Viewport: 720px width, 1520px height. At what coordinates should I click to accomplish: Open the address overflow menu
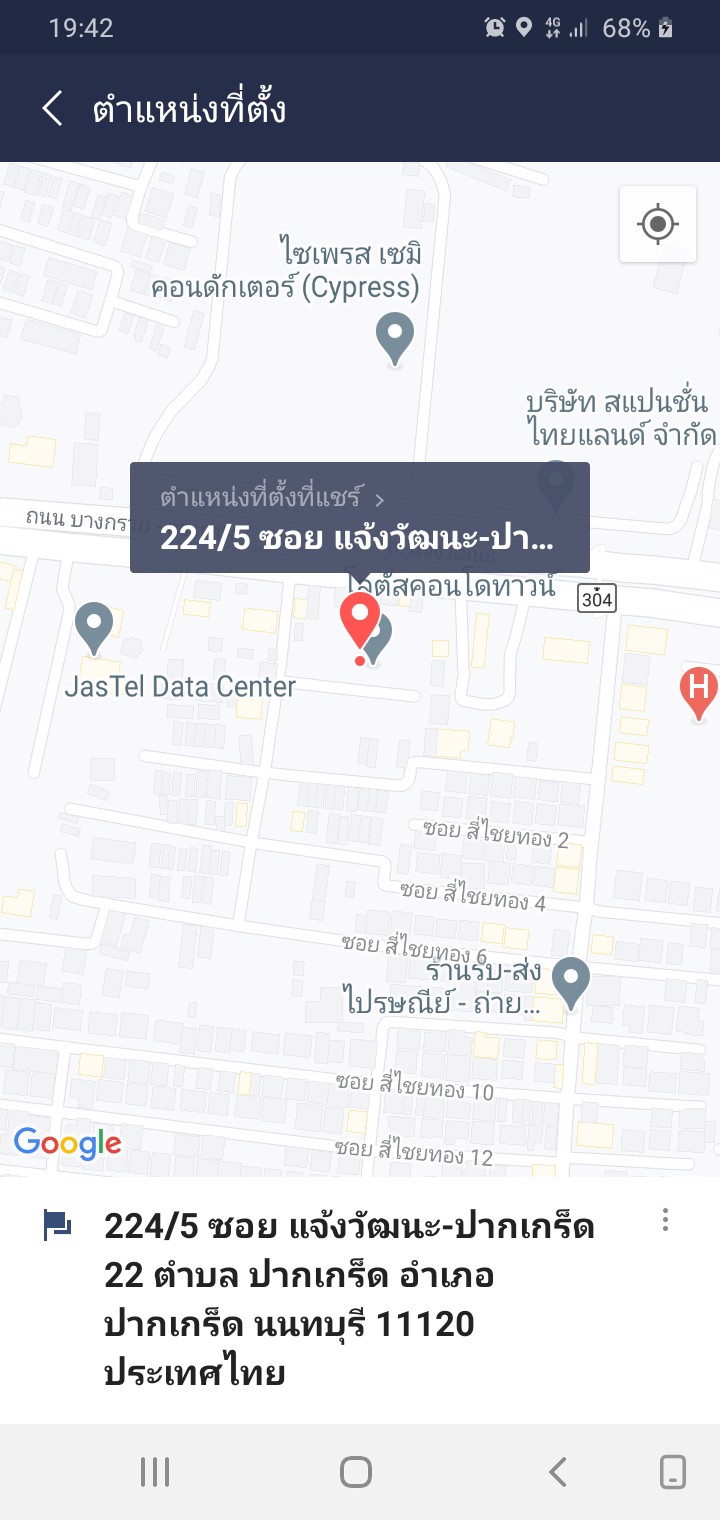point(665,1220)
